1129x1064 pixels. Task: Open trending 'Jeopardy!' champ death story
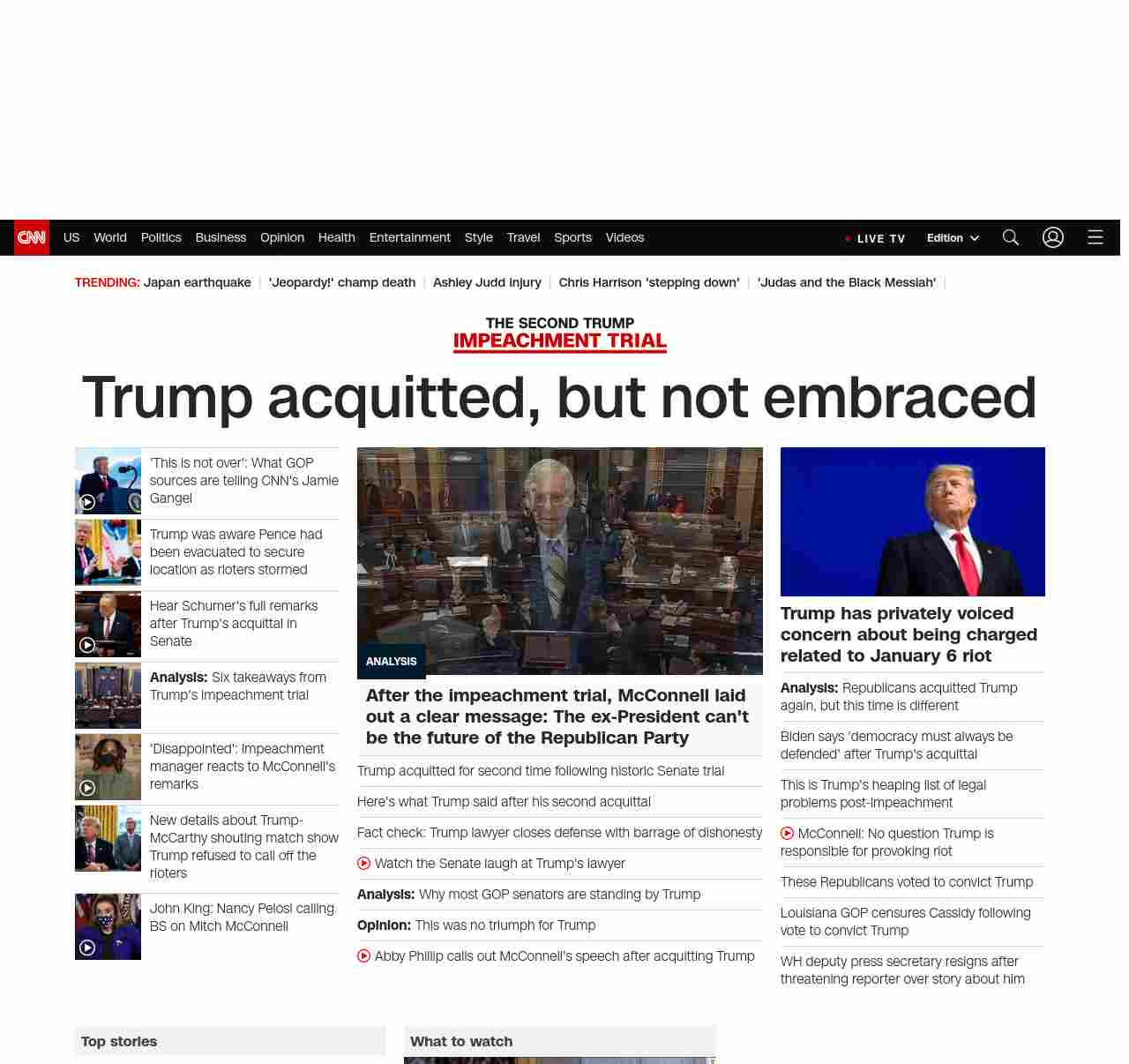[341, 282]
